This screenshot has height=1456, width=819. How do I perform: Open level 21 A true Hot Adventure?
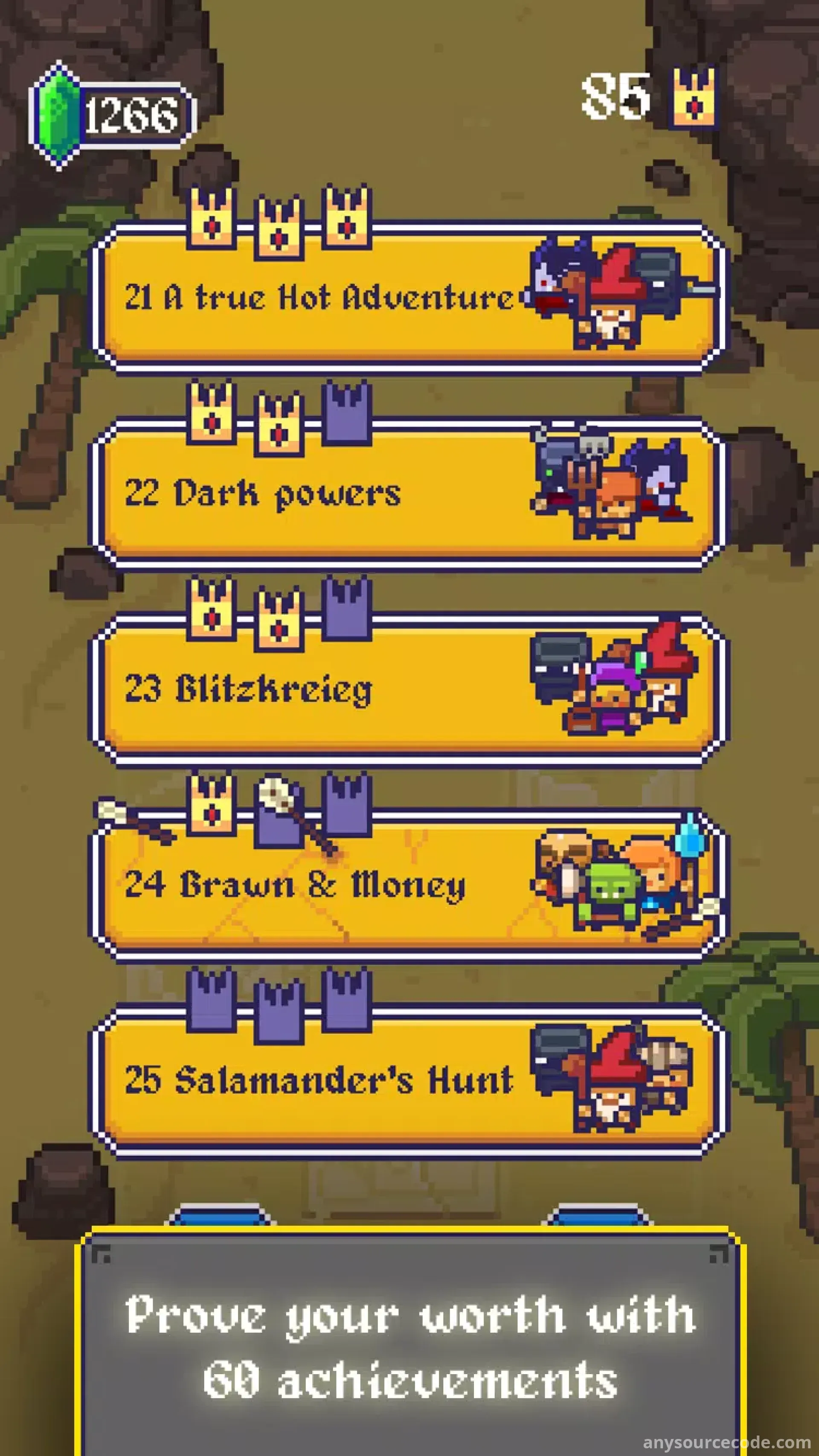tap(407, 298)
